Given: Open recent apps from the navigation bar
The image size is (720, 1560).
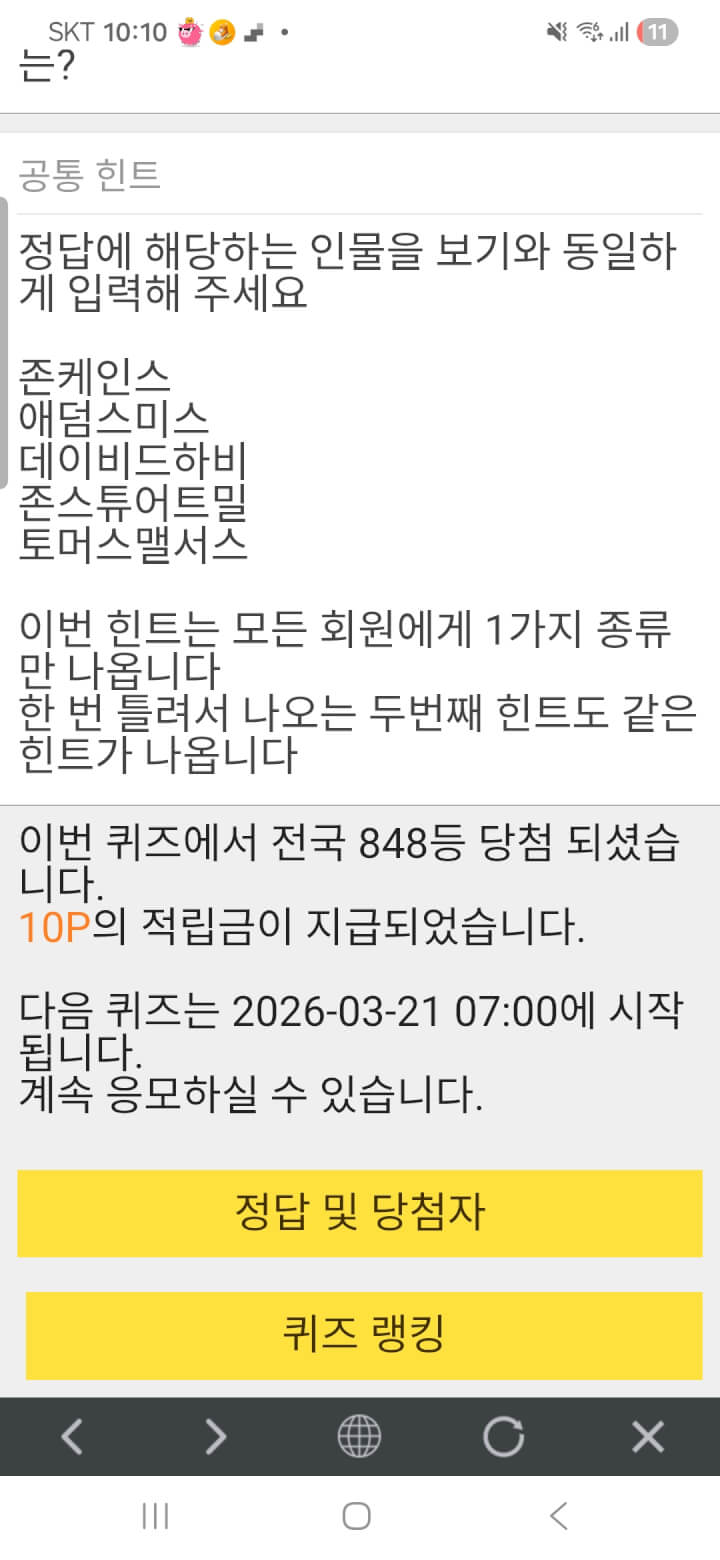Looking at the screenshot, I should pyautogui.click(x=155, y=1516).
